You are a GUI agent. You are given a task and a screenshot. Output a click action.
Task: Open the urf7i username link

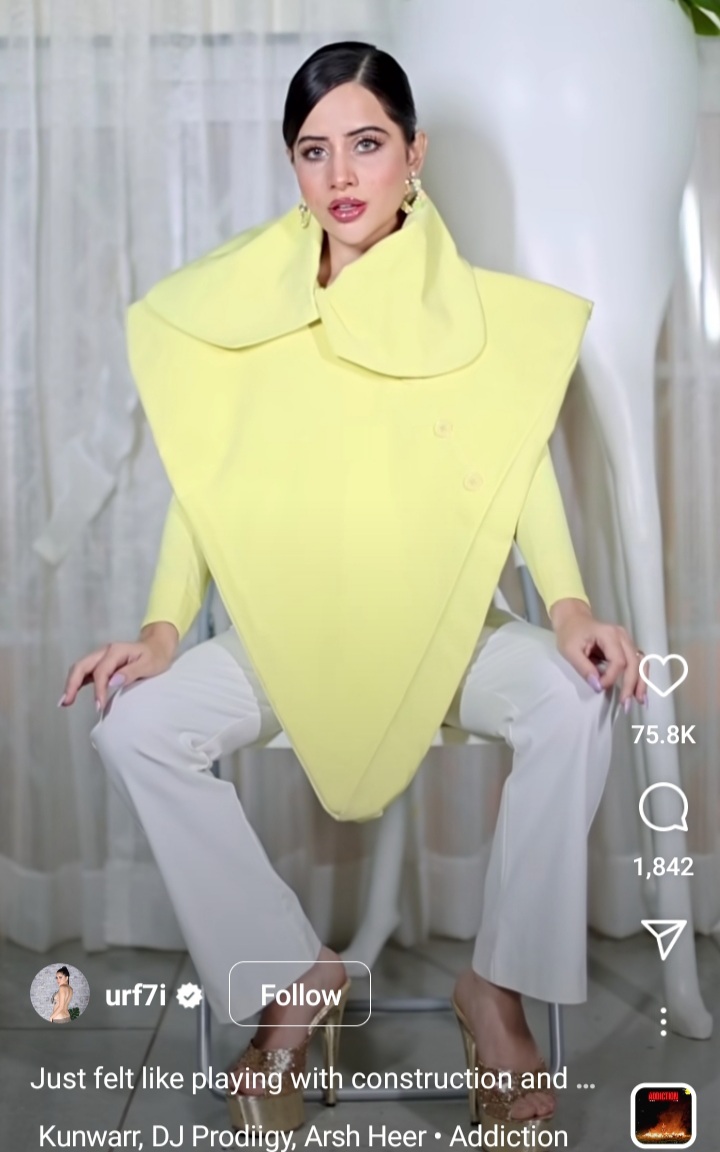(135, 995)
